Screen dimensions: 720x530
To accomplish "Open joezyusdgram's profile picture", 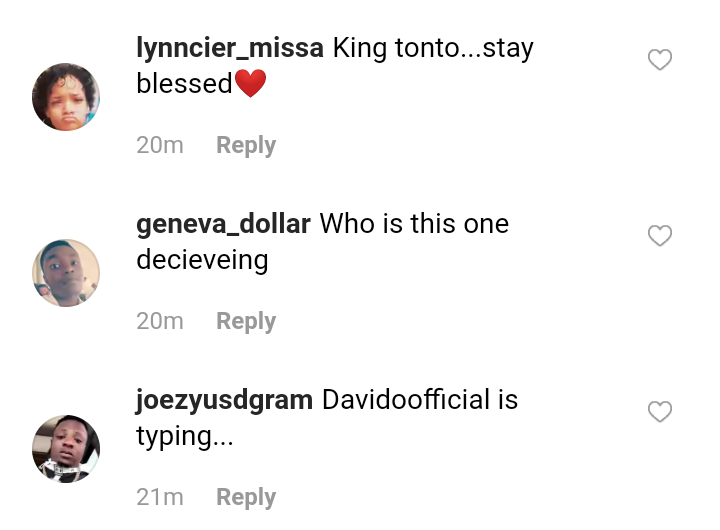I will point(66,449).
